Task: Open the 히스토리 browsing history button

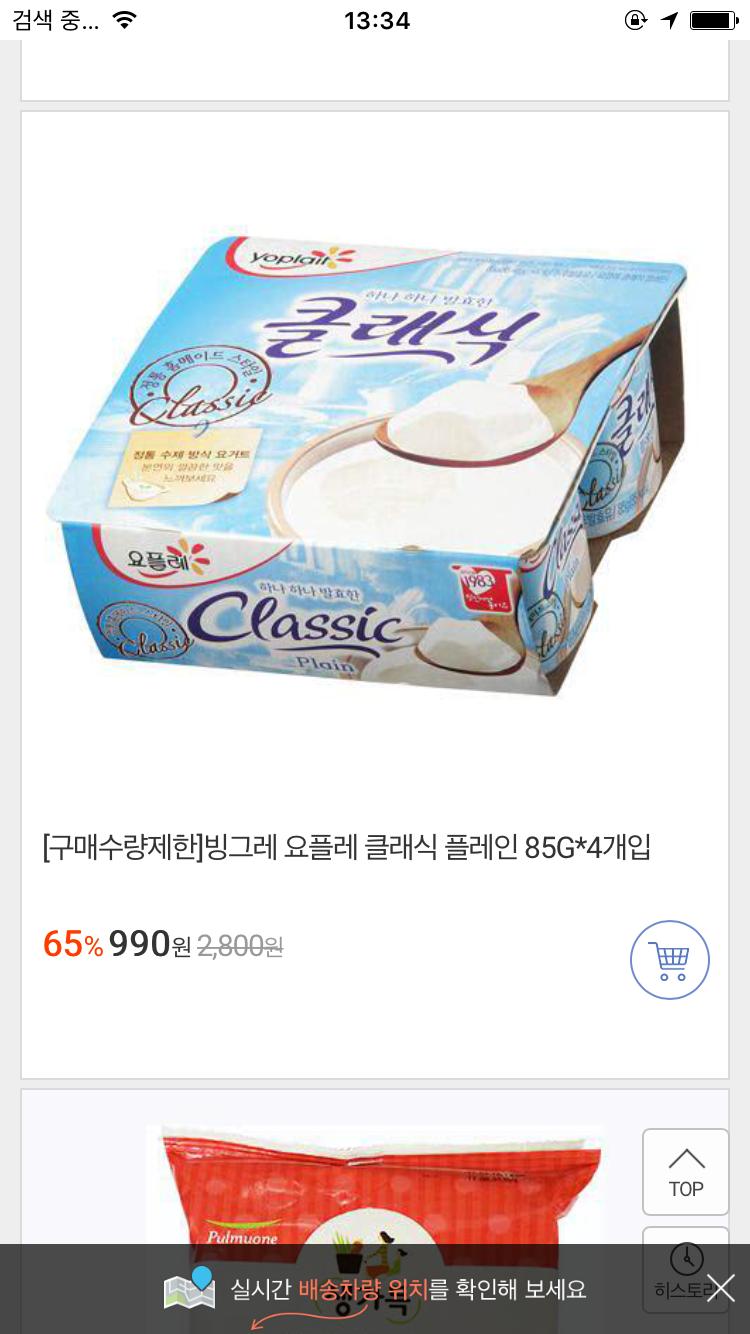Action: [684, 1262]
